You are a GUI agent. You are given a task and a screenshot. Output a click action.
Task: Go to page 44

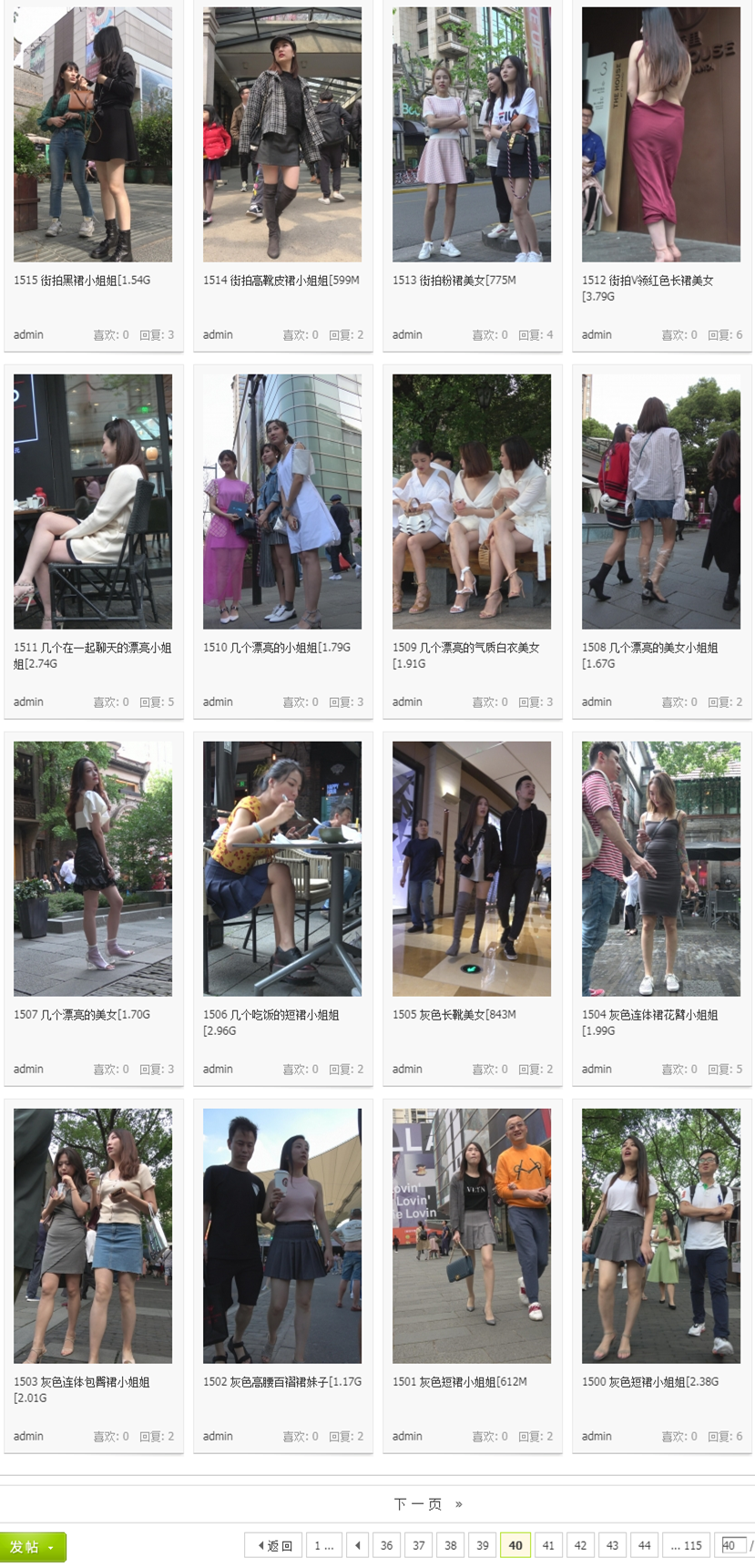(644, 1546)
